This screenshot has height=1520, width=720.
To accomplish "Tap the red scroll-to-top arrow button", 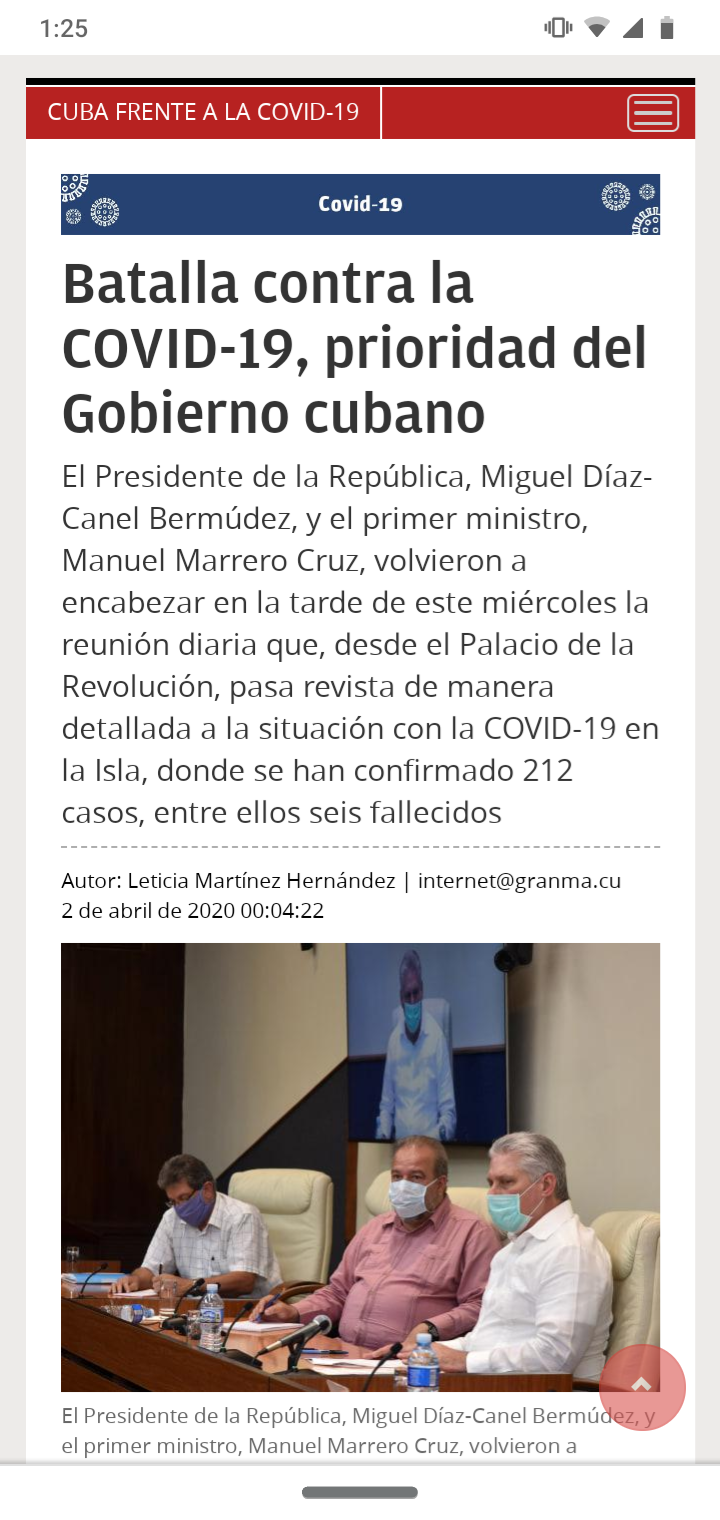I will pyautogui.click(x=642, y=1387).
